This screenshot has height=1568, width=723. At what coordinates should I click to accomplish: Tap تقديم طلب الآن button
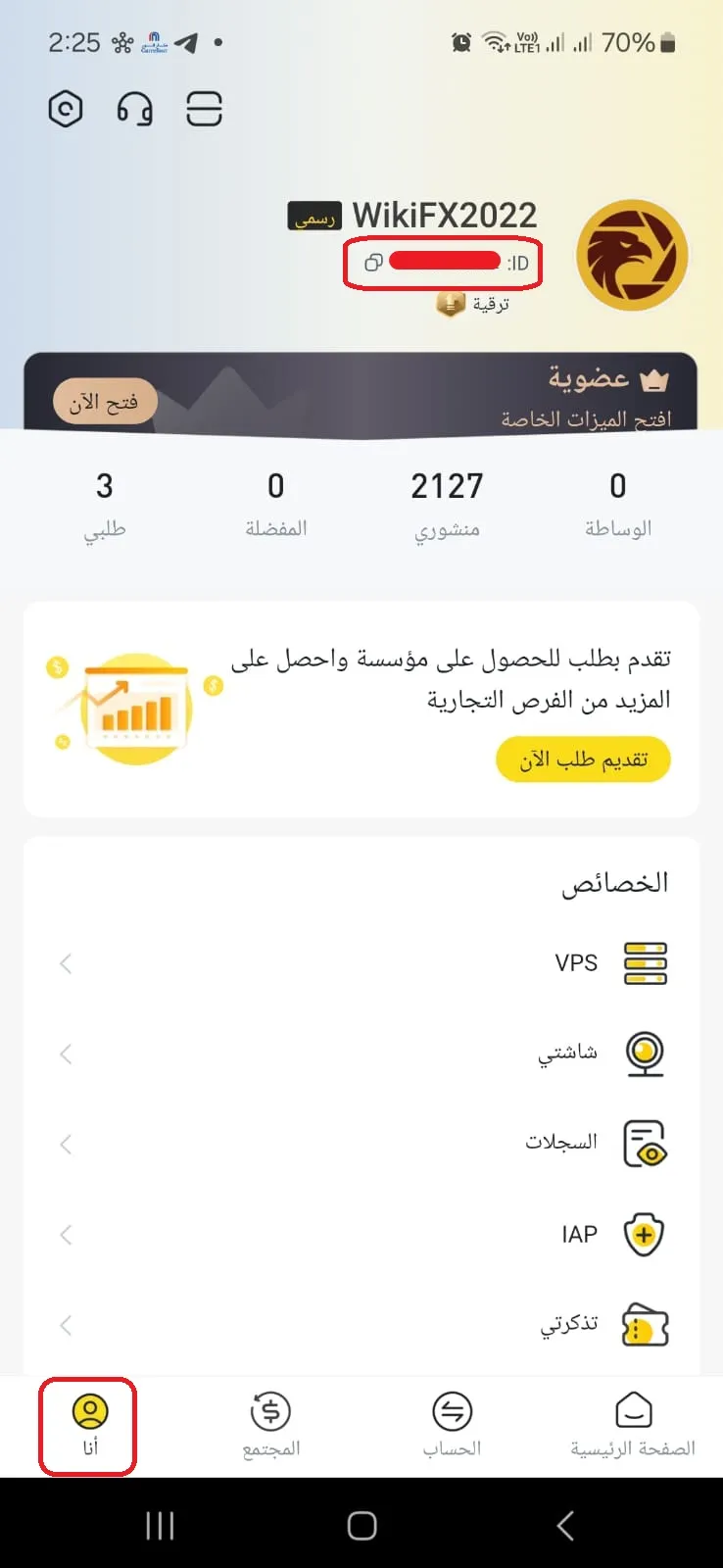click(x=583, y=759)
